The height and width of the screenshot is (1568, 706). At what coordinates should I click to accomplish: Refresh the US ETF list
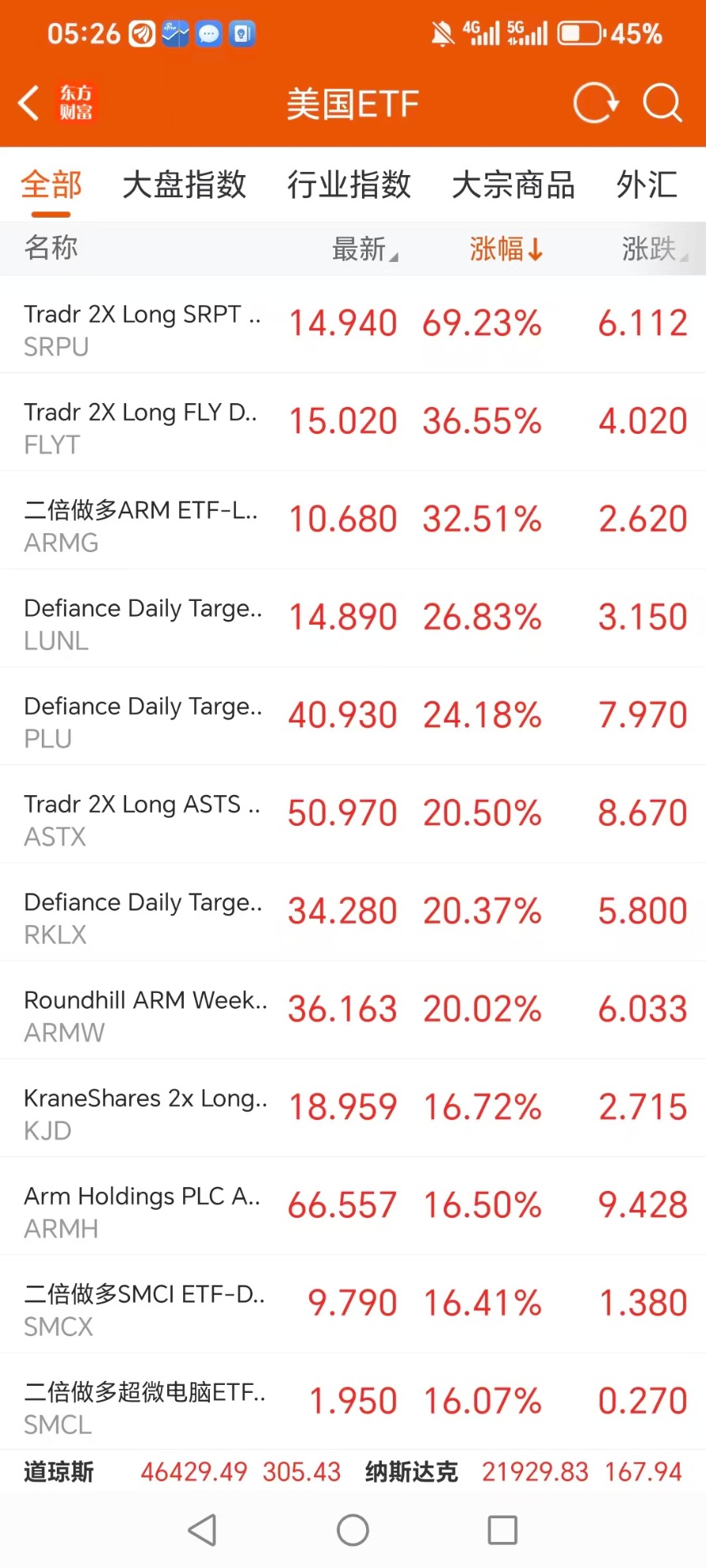(595, 103)
